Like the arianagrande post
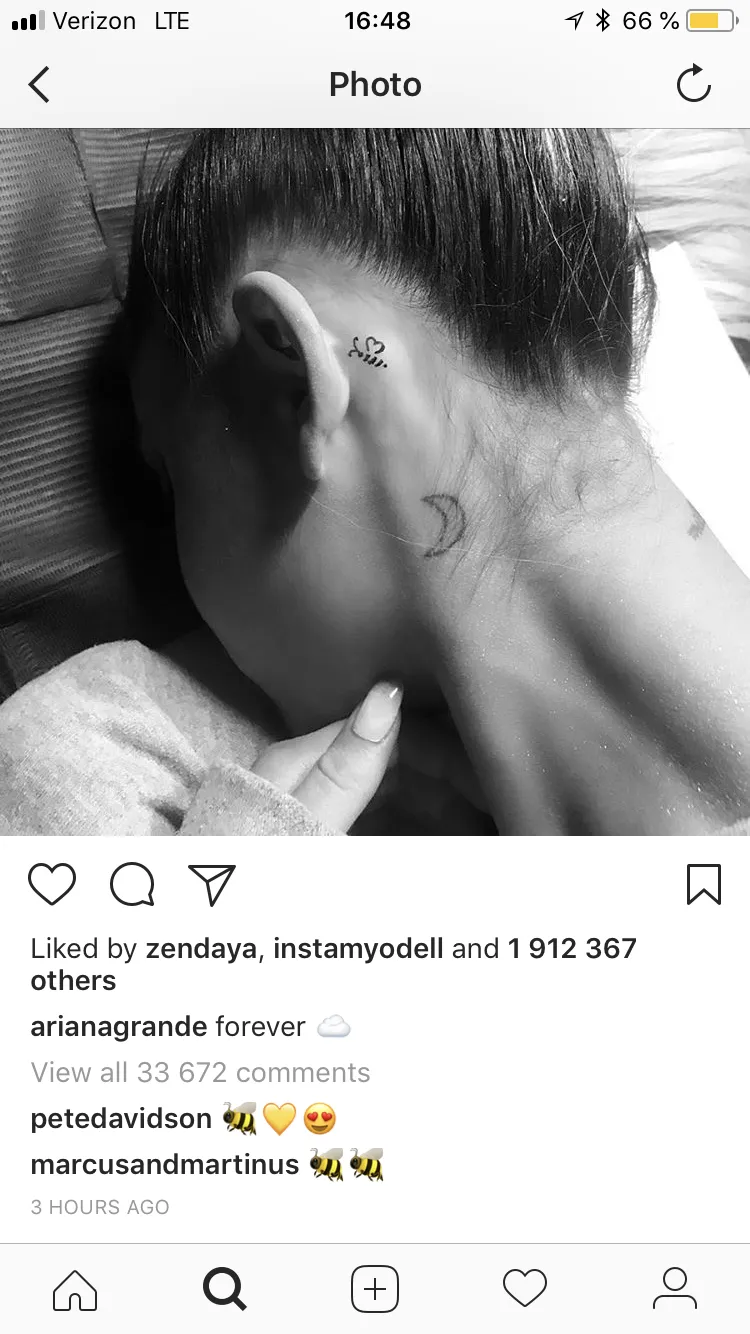Screen dimensions: 750x1334 52,885
